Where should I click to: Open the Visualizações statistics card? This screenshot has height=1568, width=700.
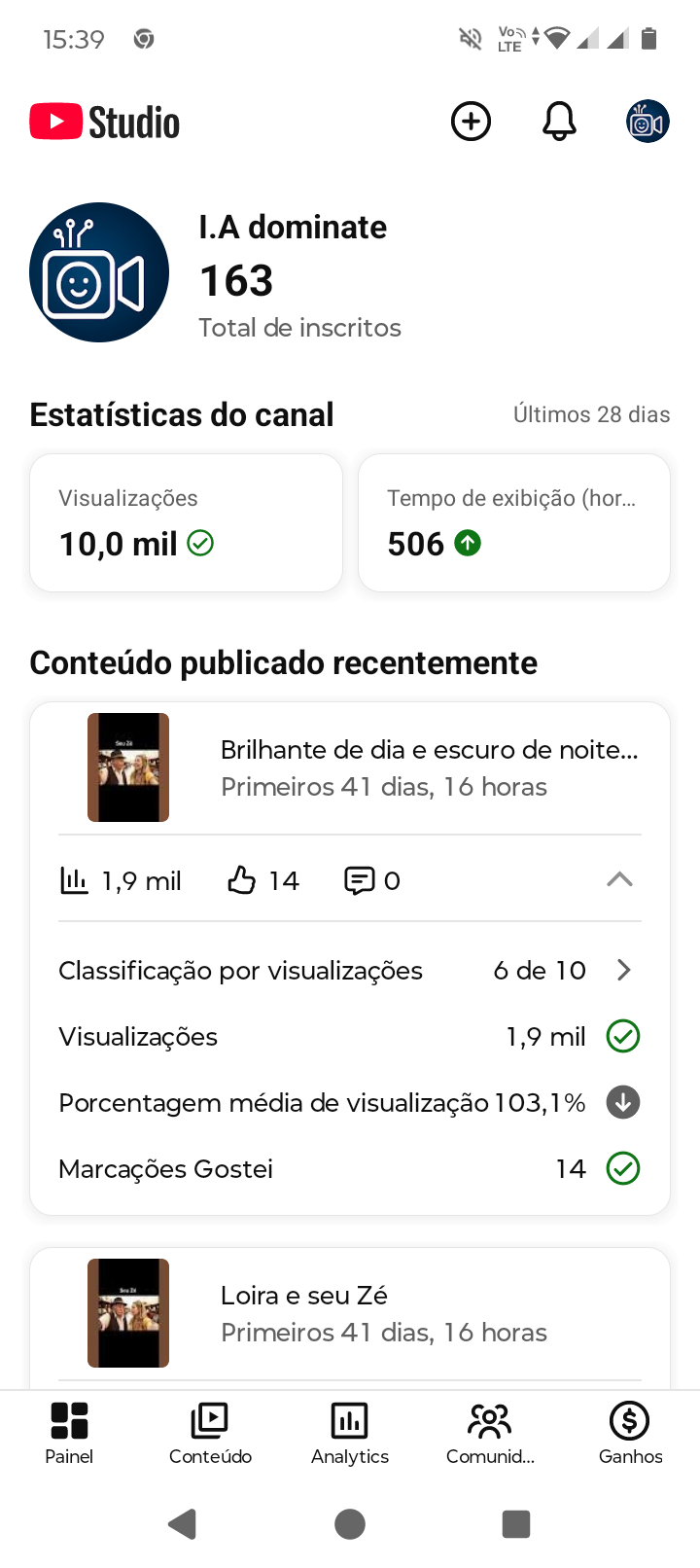point(186,523)
